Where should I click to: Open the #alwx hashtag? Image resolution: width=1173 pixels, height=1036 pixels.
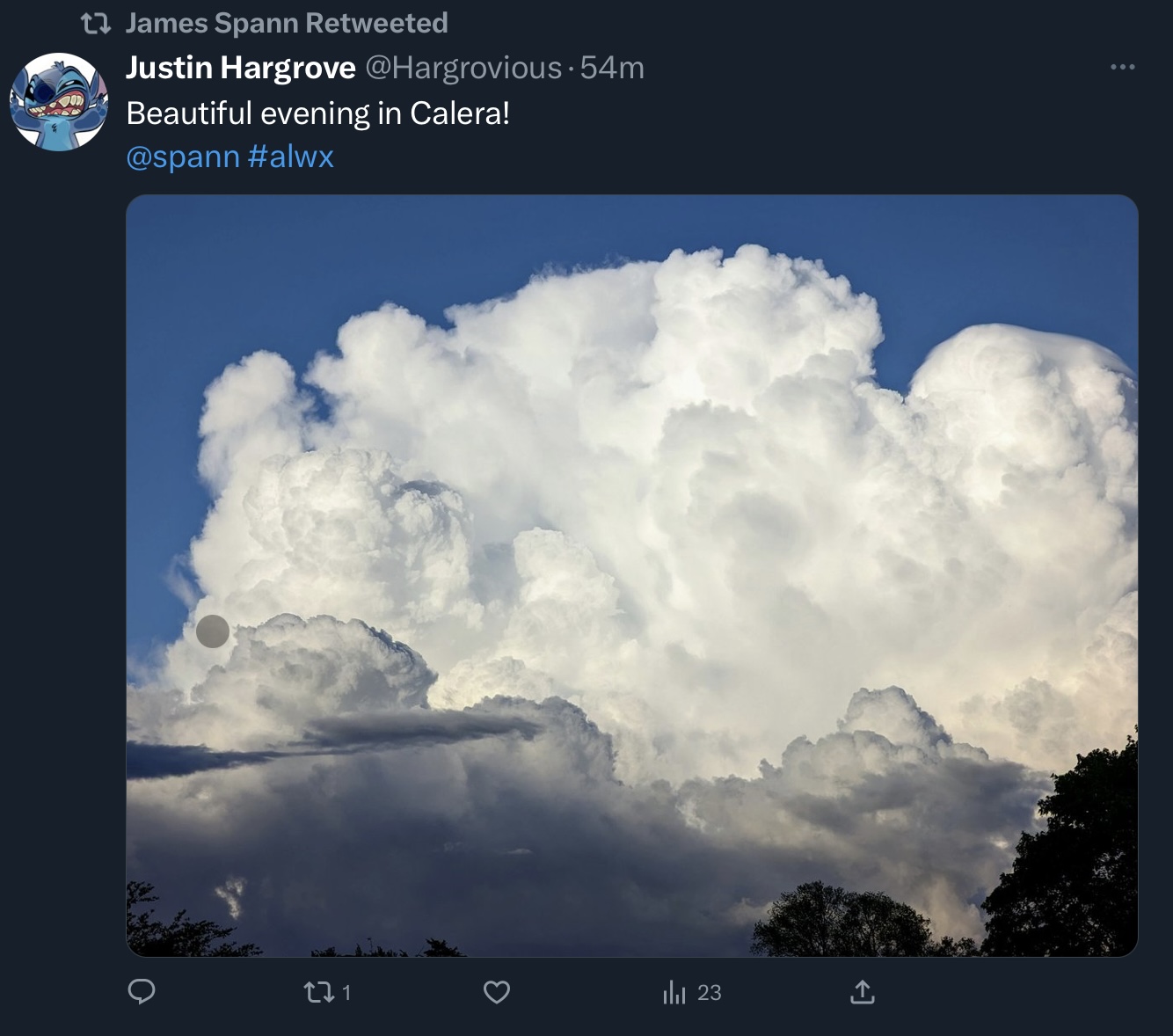coord(291,157)
